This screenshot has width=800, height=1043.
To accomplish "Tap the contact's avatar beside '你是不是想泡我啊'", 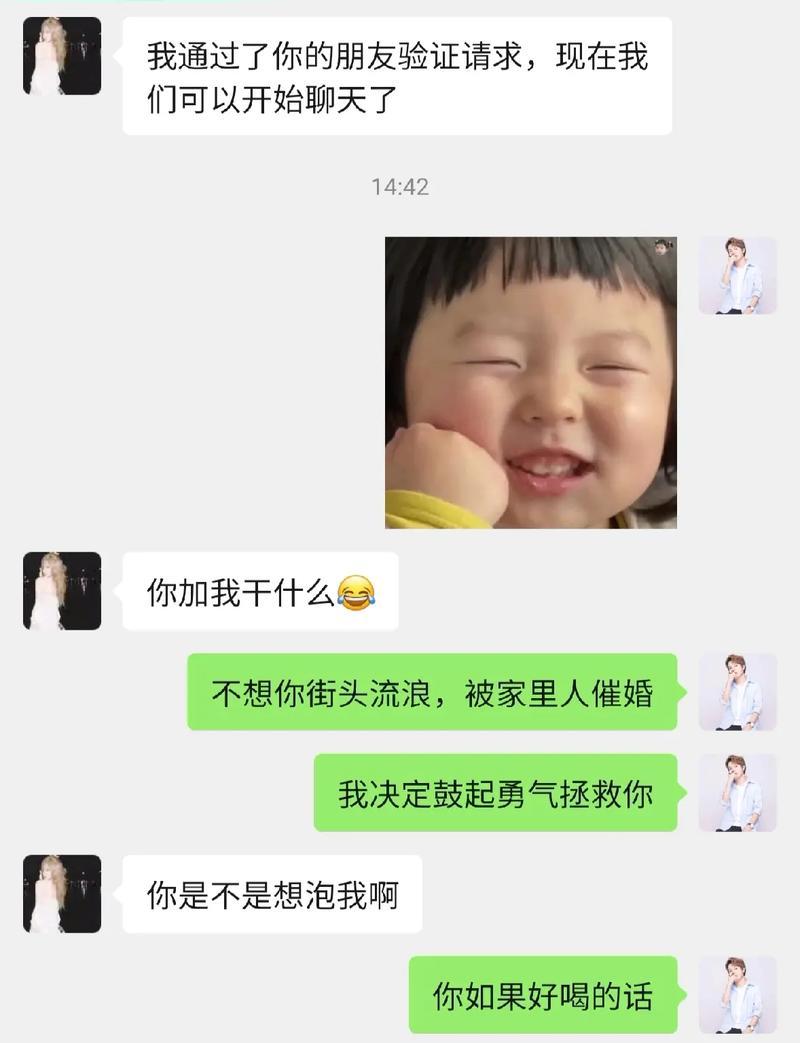I will [62, 894].
